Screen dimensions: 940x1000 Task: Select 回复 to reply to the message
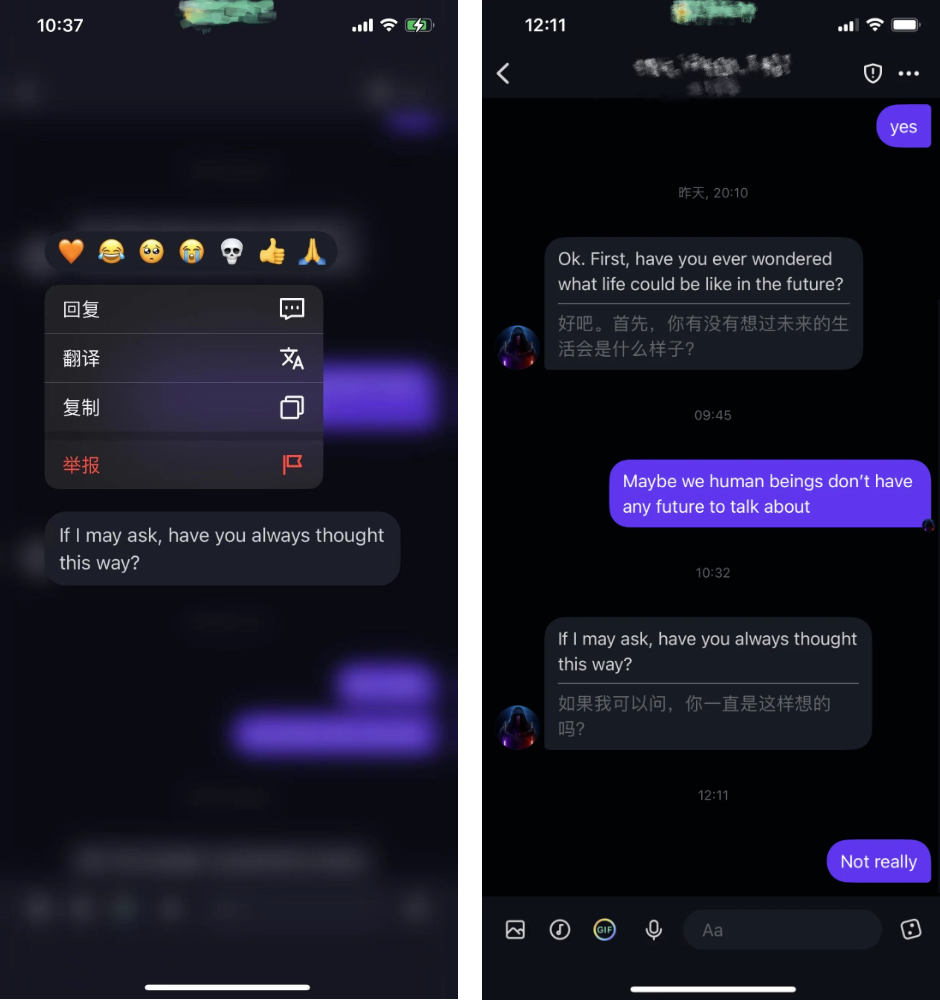(x=184, y=309)
